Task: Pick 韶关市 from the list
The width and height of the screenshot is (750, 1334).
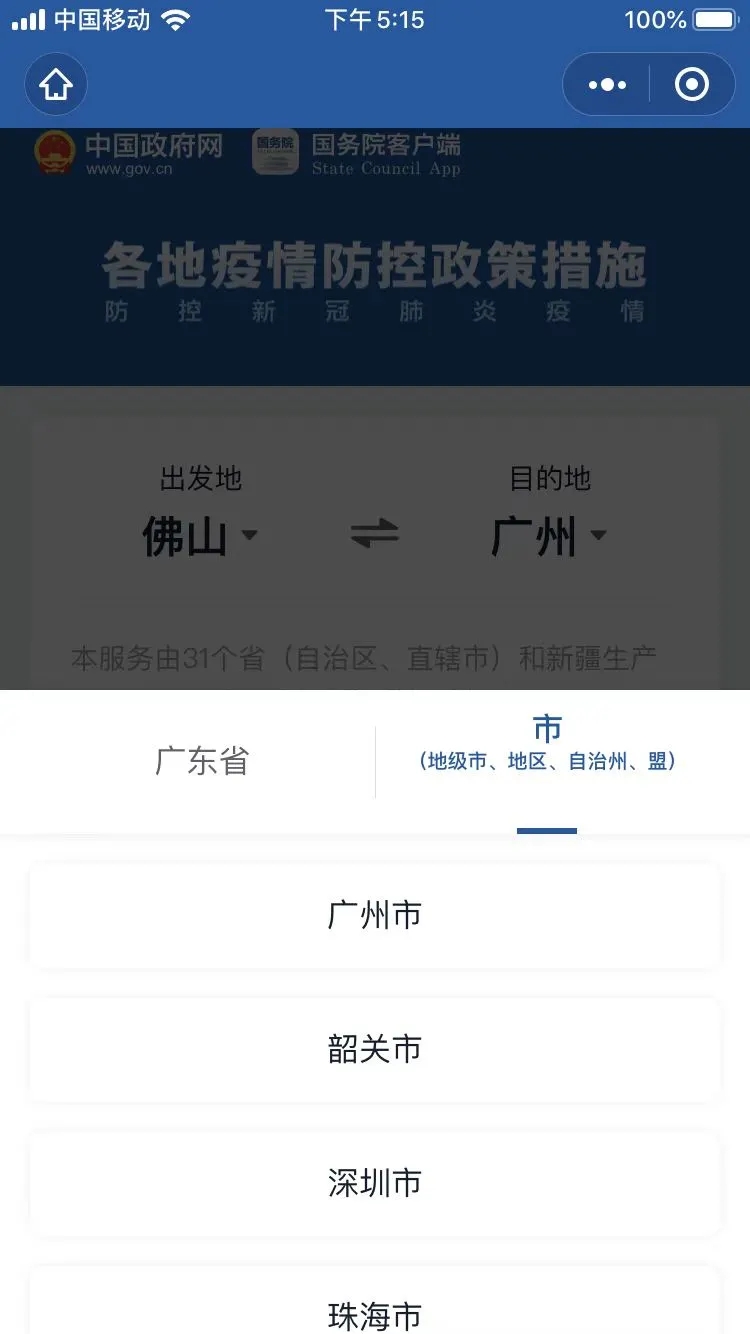Action: pyautogui.click(x=375, y=1049)
